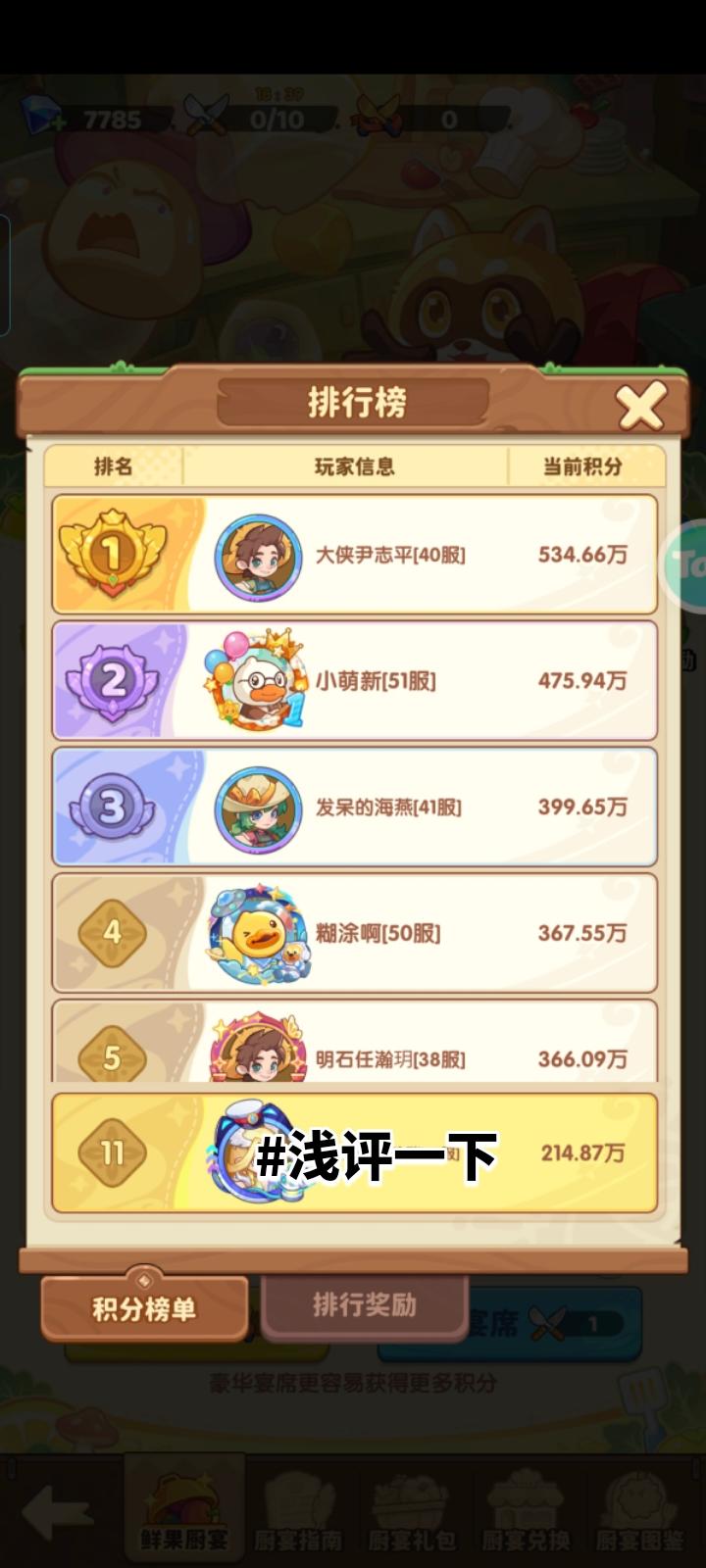Image resolution: width=706 pixels, height=1568 pixels.
Task: Click 发呆的海燕's avatar in rank 3
Action: pyautogui.click(x=258, y=807)
